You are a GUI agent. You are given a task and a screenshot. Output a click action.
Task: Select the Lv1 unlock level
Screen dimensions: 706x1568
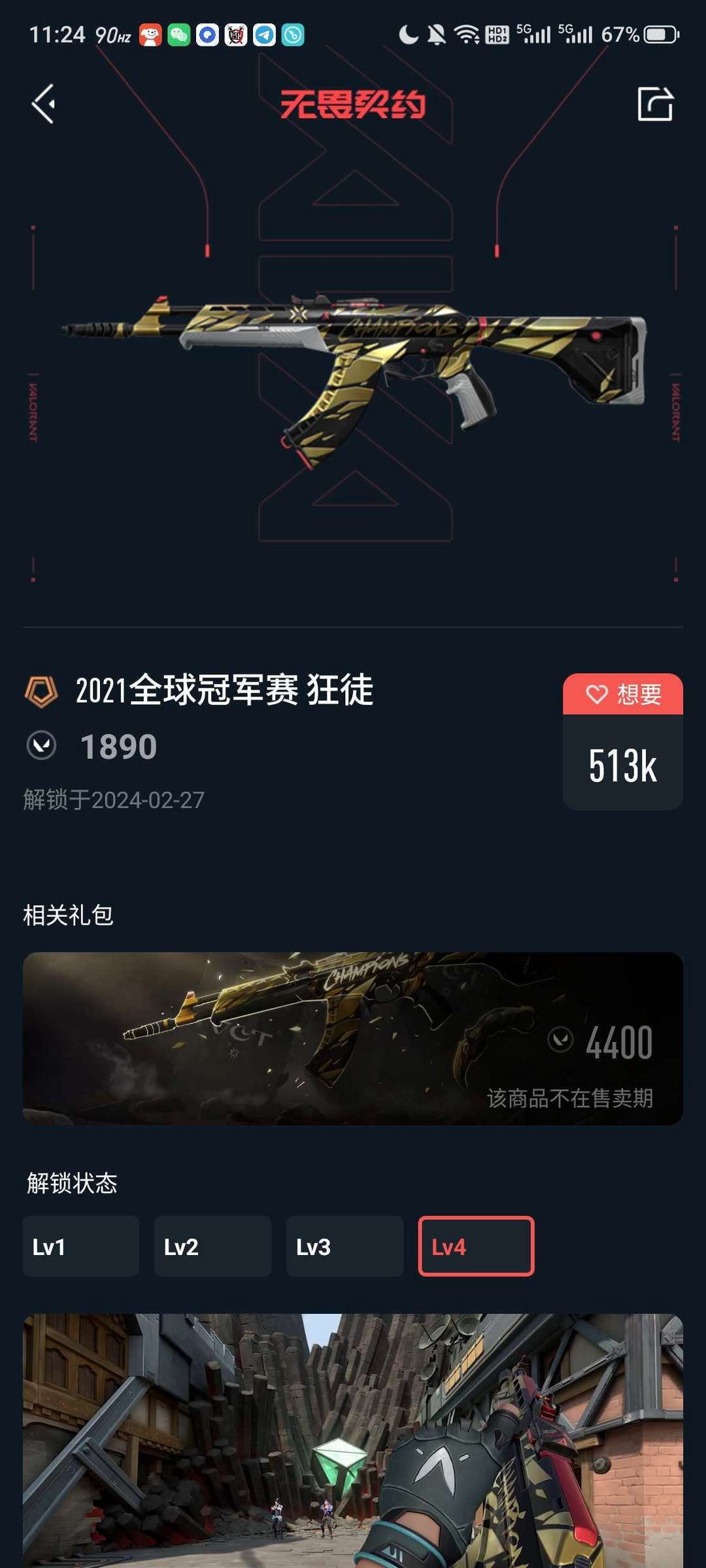coord(80,1246)
